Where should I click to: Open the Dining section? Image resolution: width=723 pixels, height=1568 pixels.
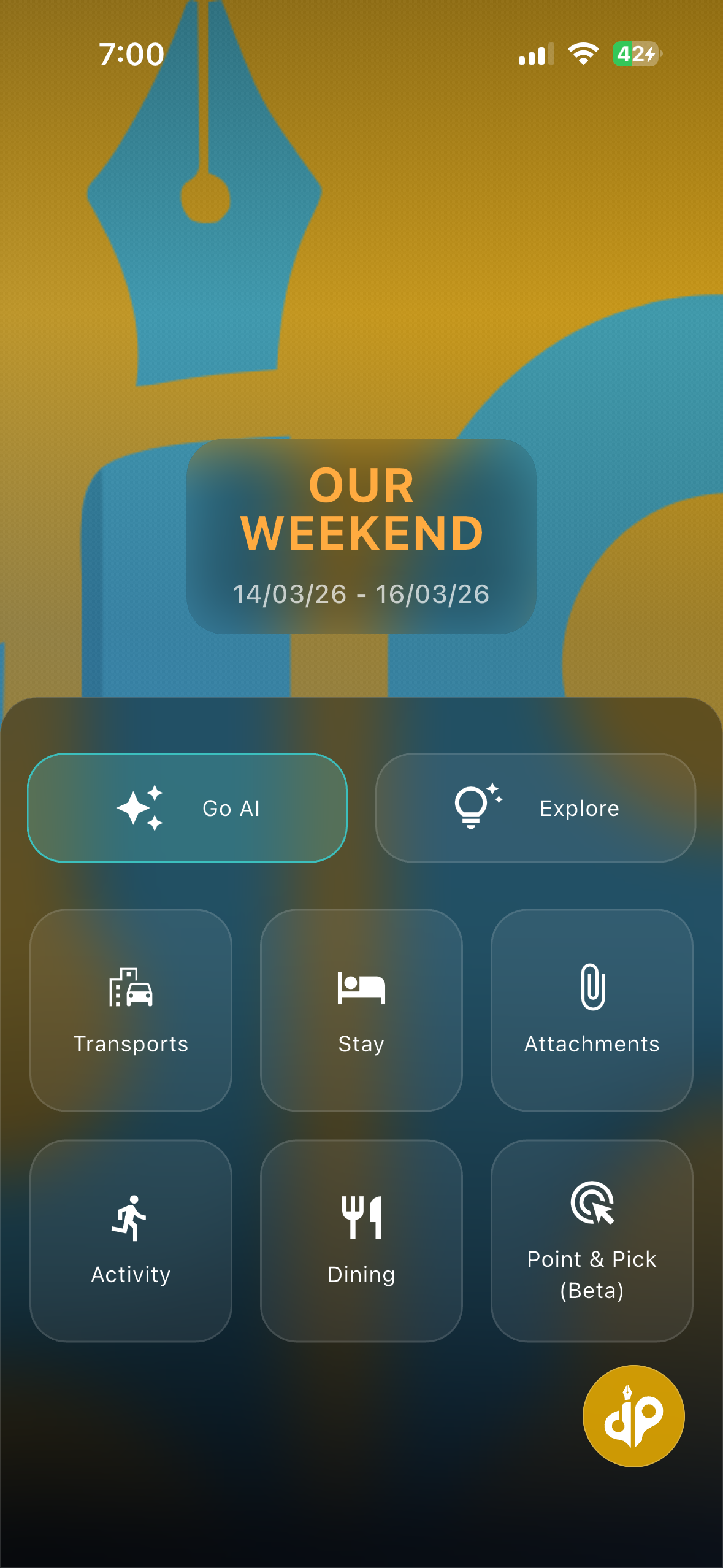[x=361, y=1240]
